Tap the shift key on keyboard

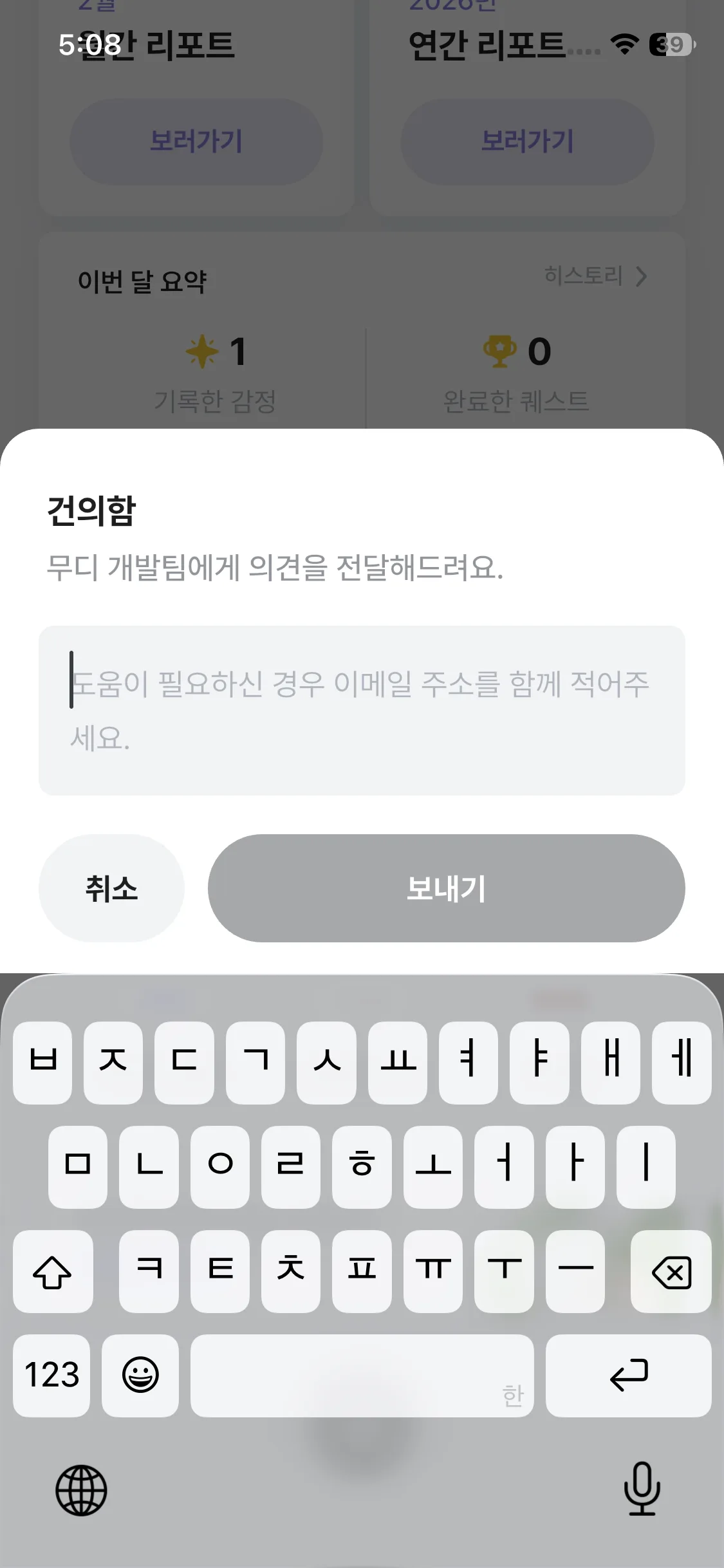click(x=53, y=1272)
